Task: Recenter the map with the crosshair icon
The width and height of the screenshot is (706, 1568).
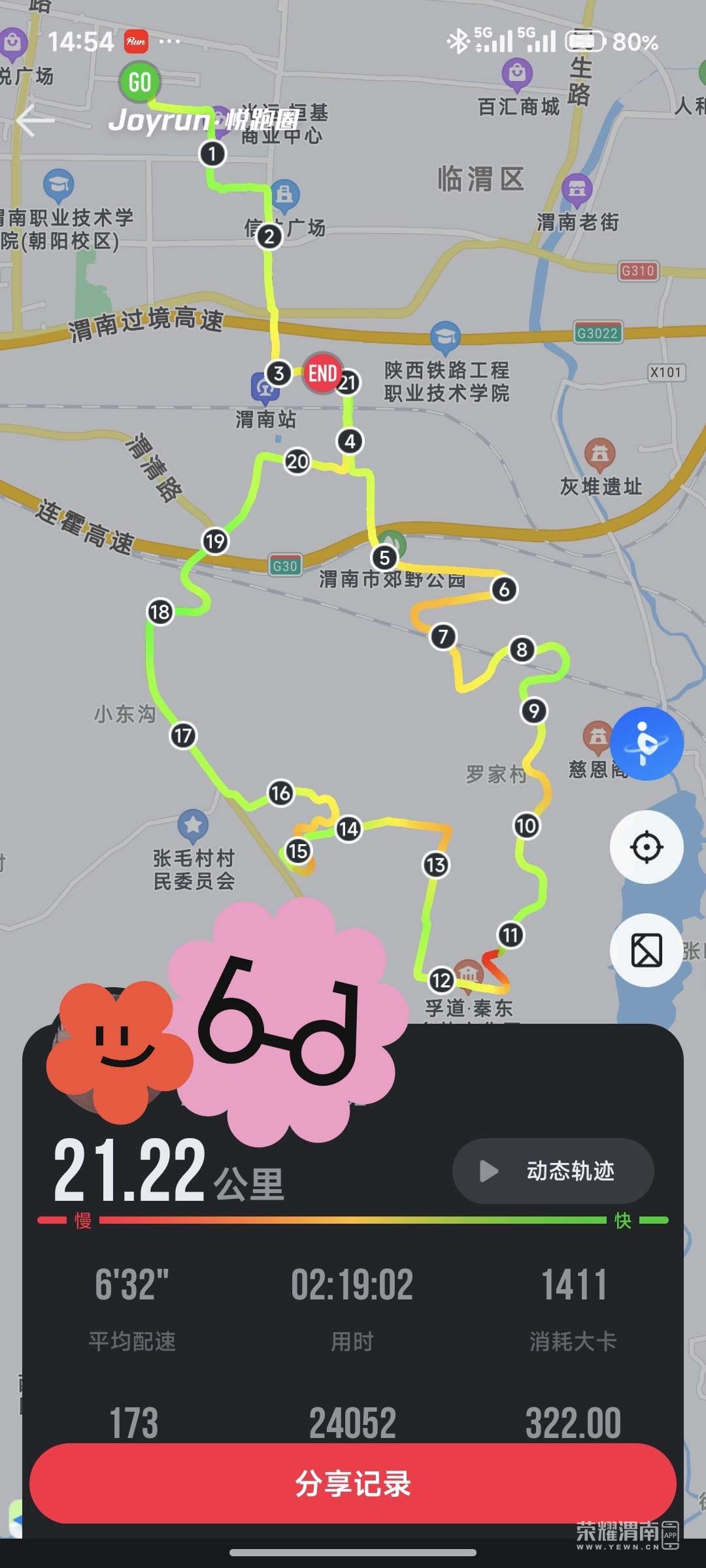Action: click(647, 847)
